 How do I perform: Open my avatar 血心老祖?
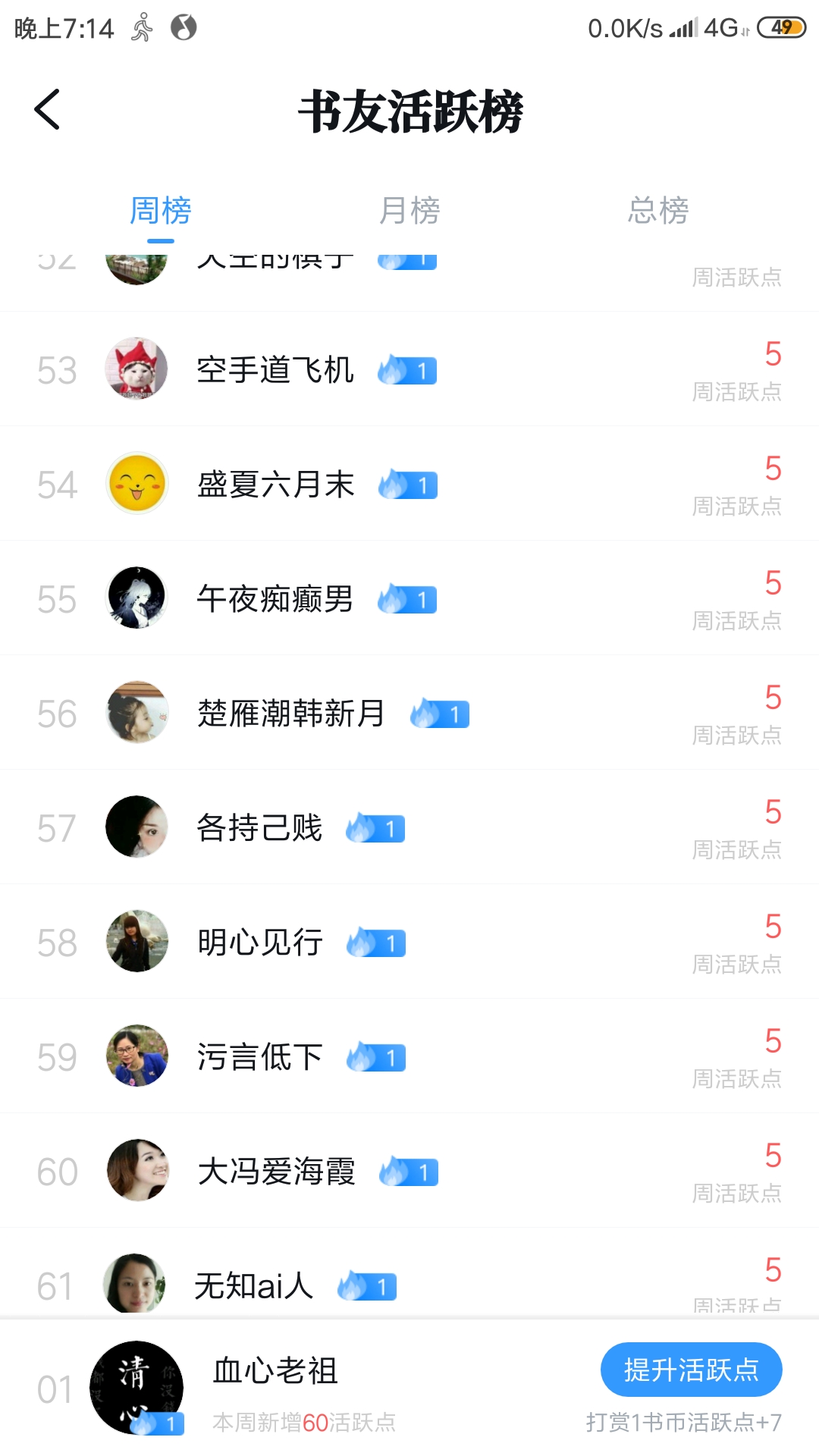pyautogui.click(x=137, y=1388)
